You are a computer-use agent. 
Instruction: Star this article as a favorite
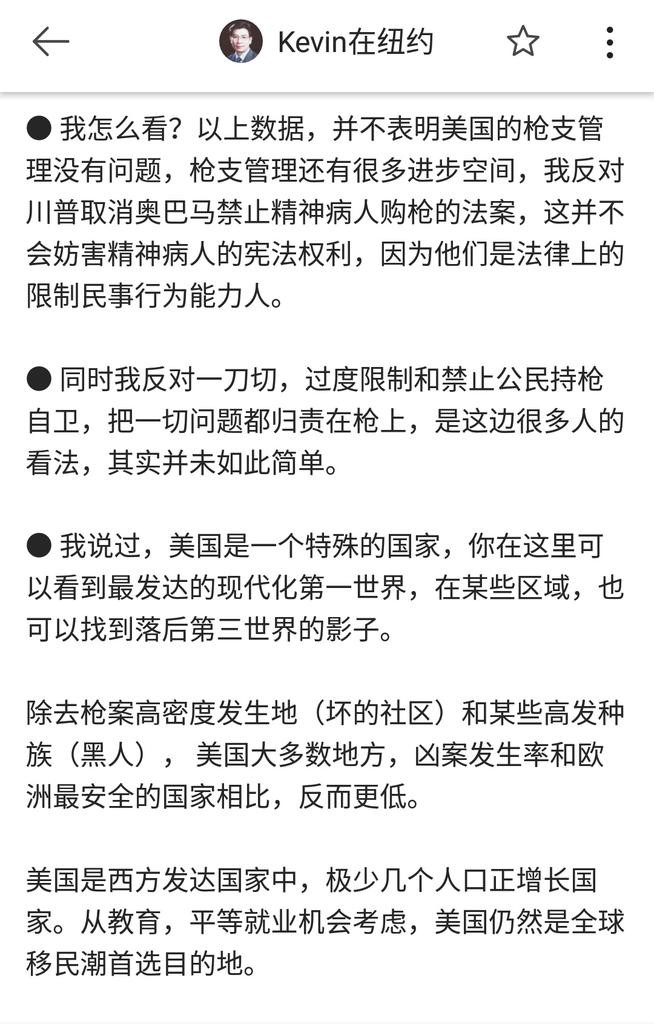point(522,42)
